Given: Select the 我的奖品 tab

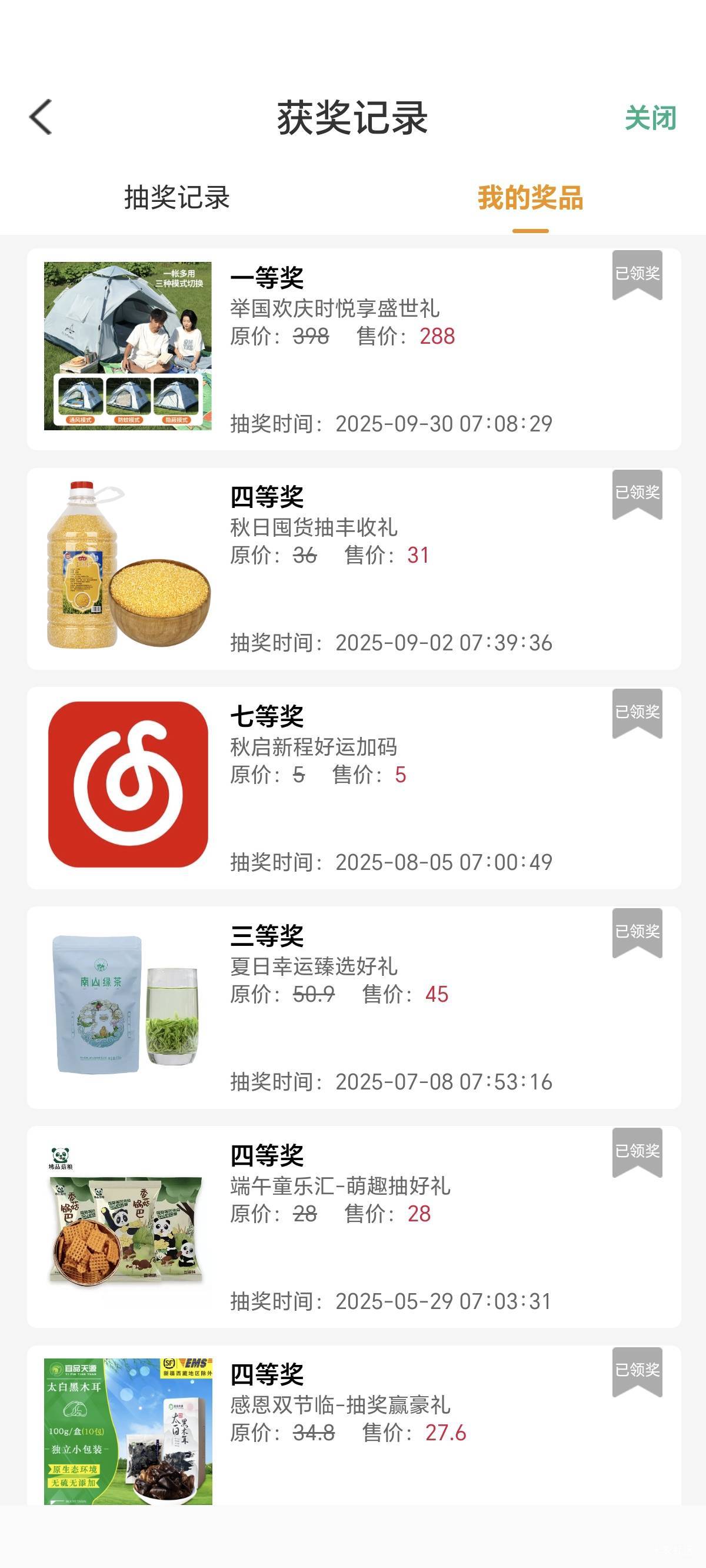Looking at the screenshot, I should [x=530, y=198].
